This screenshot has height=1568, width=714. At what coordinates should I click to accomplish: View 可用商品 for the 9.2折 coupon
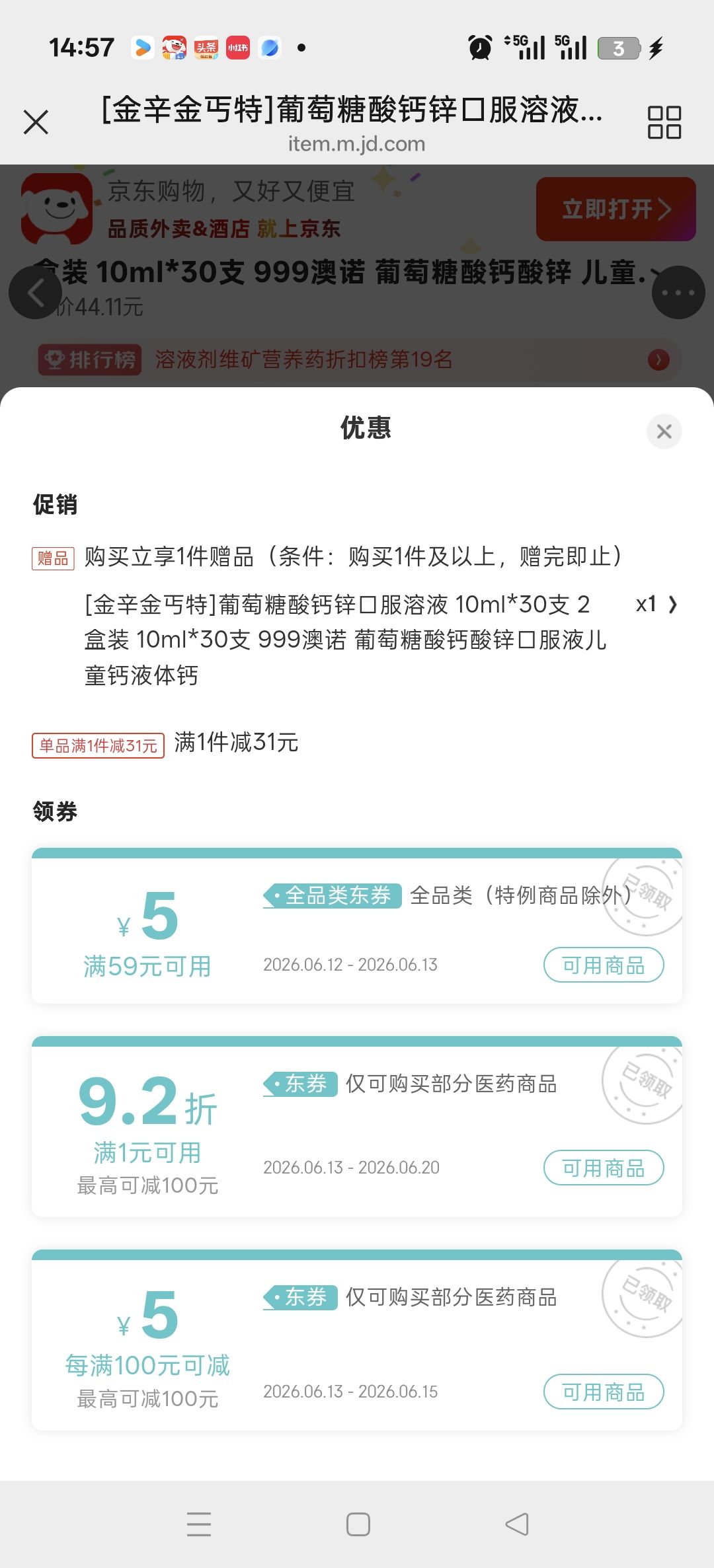[x=604, y=1168]
